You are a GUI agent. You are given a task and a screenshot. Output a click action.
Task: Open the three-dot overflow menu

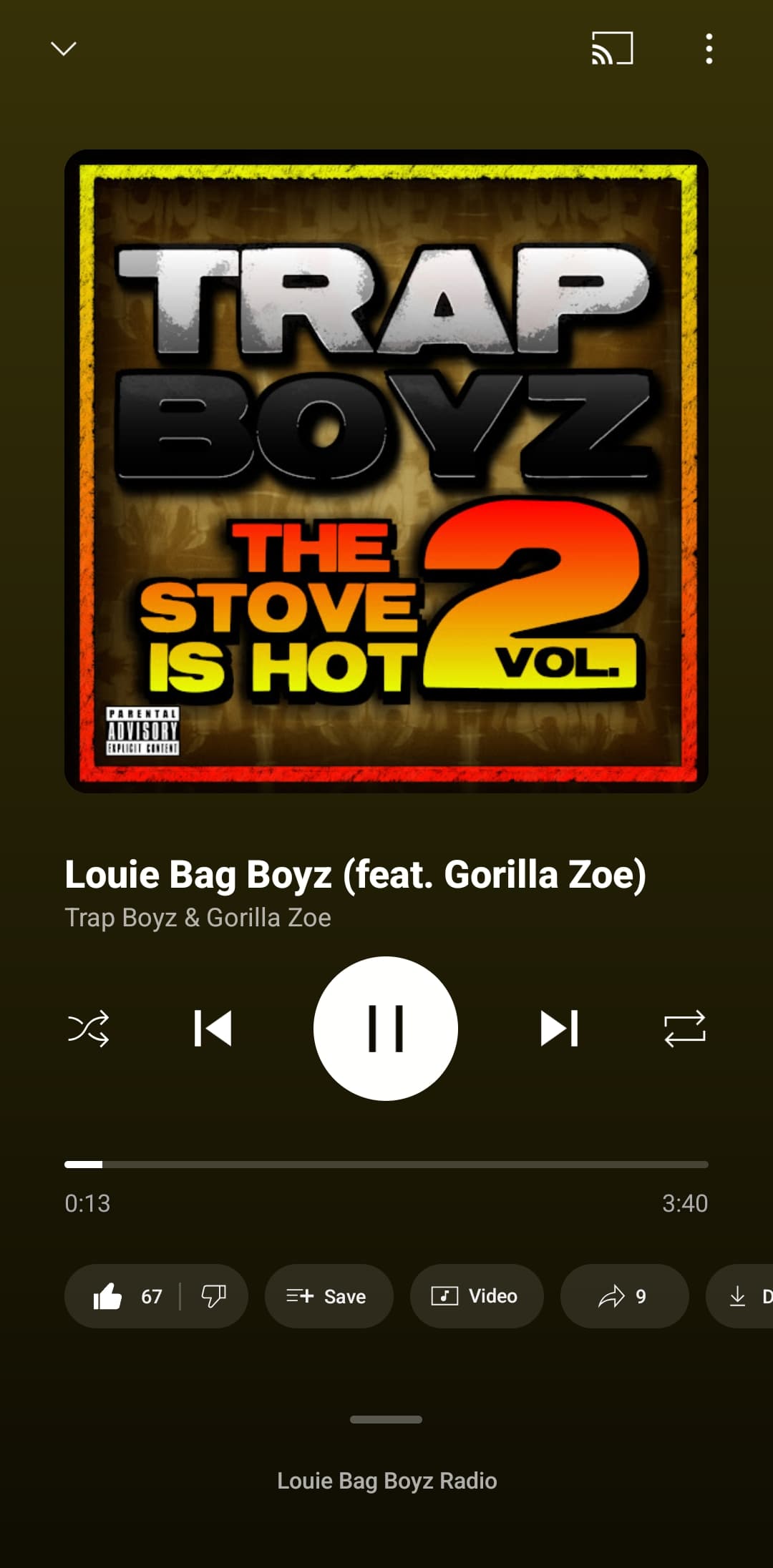pos(709,49)
